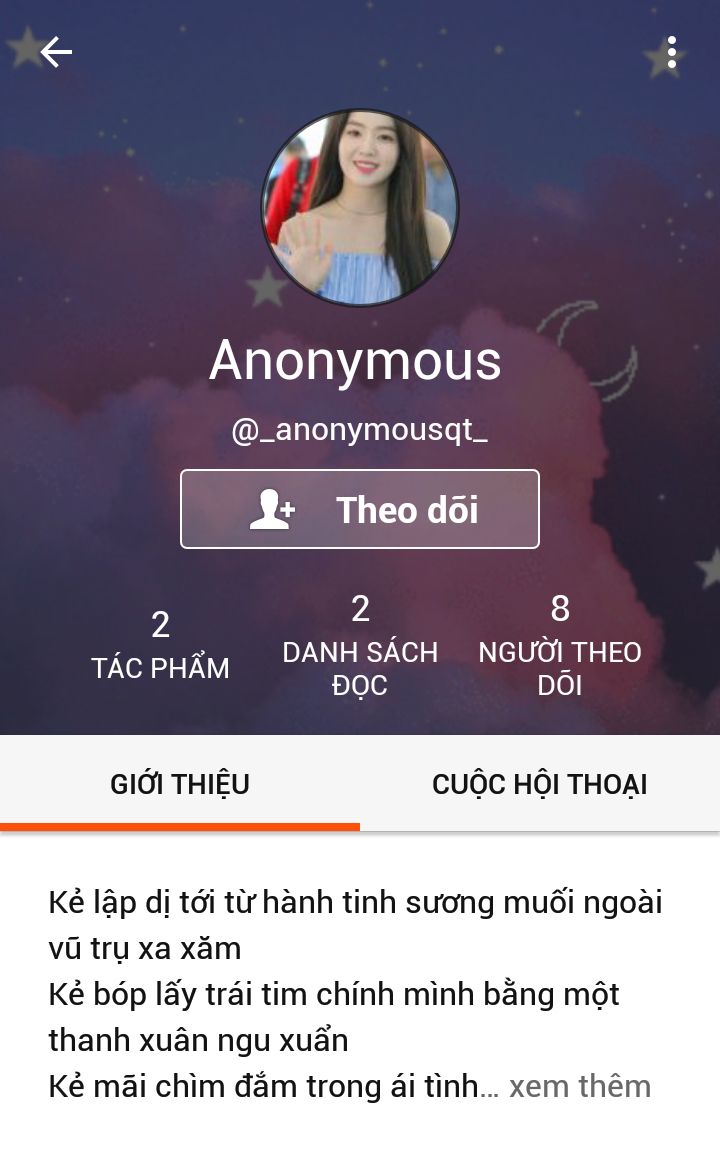The image size is (720, 1162).
Task: View the 8 Người theo dõi followers
Action: (x=559, y=645)
